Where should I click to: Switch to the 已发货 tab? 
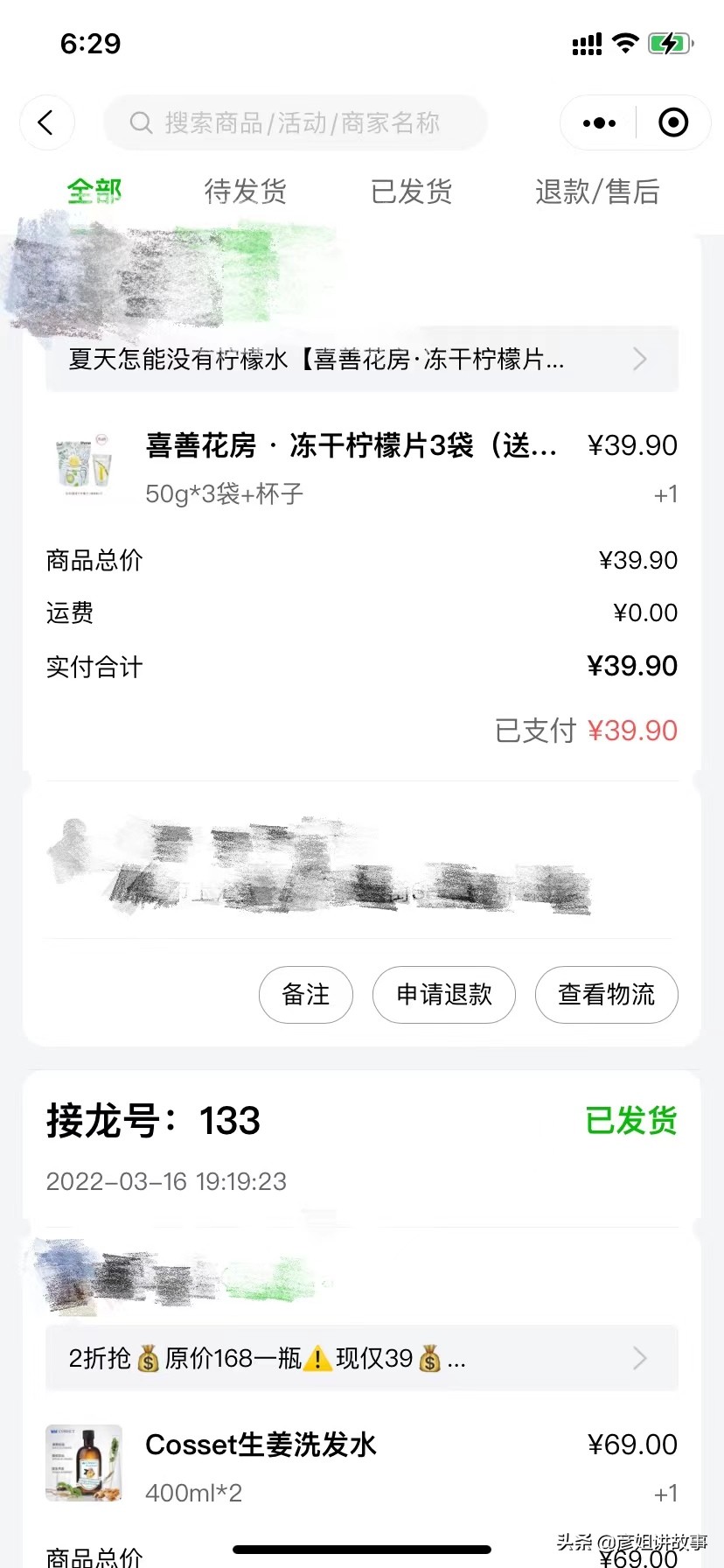(411, 192)
